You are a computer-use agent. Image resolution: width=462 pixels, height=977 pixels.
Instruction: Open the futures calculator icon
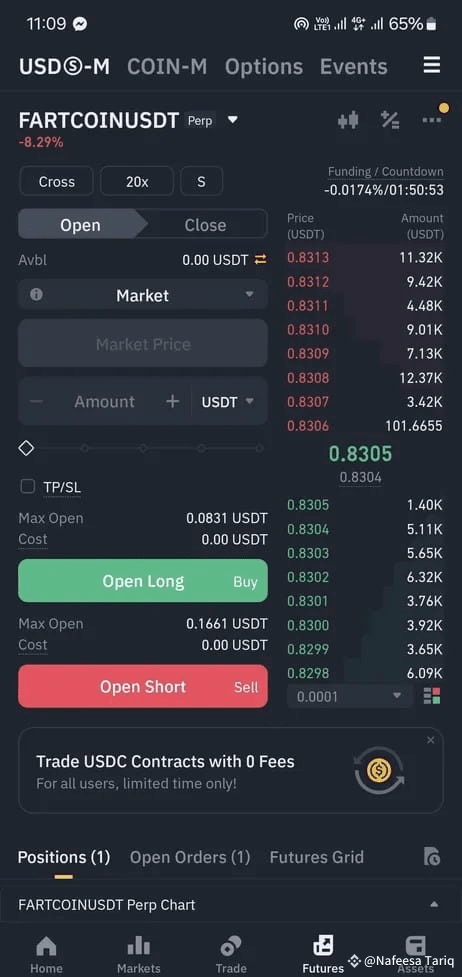(x=390, y=120)
